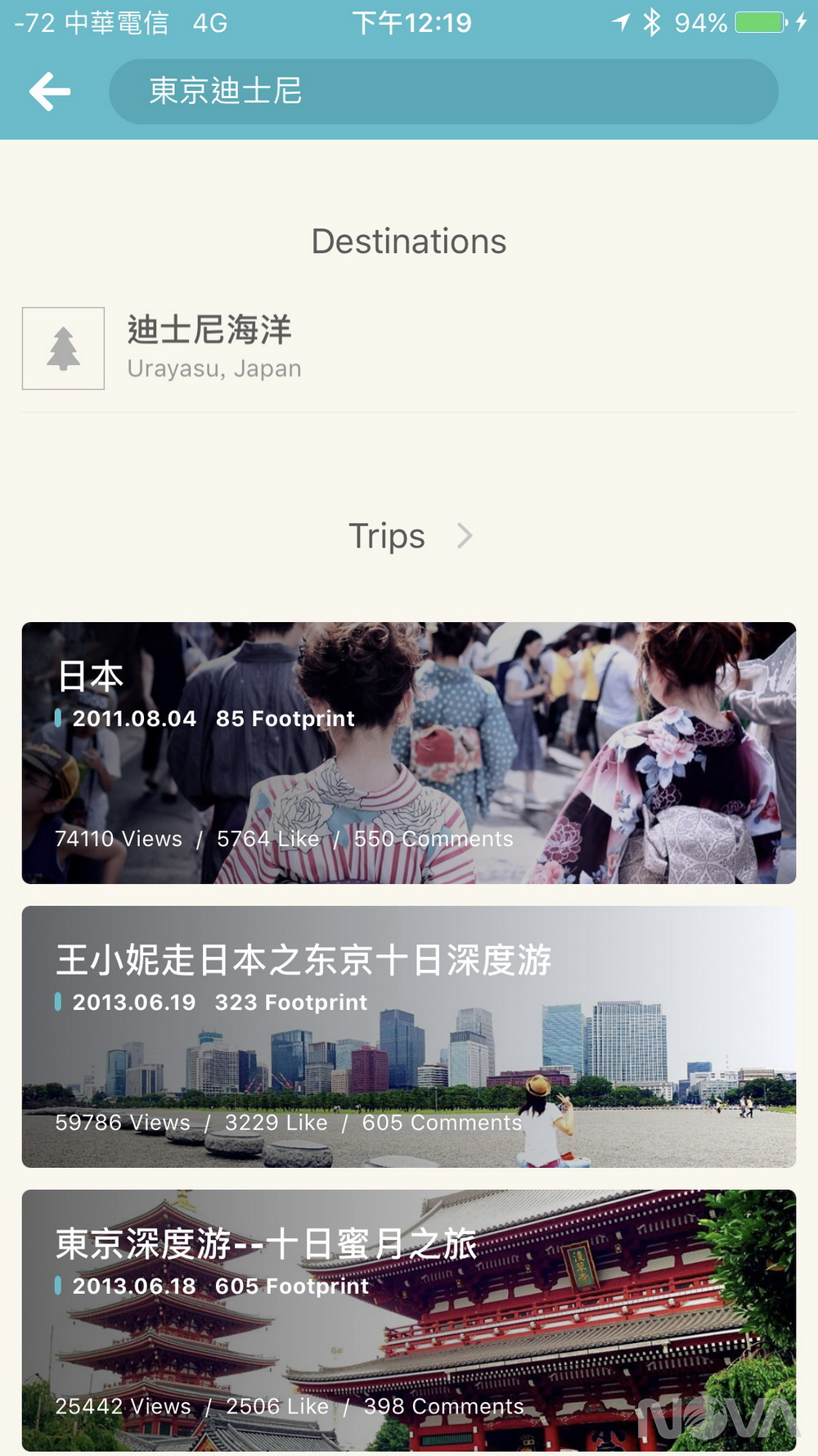Tap the charging bolt icon
This screenshot has height=1456, width=818.
805,22
